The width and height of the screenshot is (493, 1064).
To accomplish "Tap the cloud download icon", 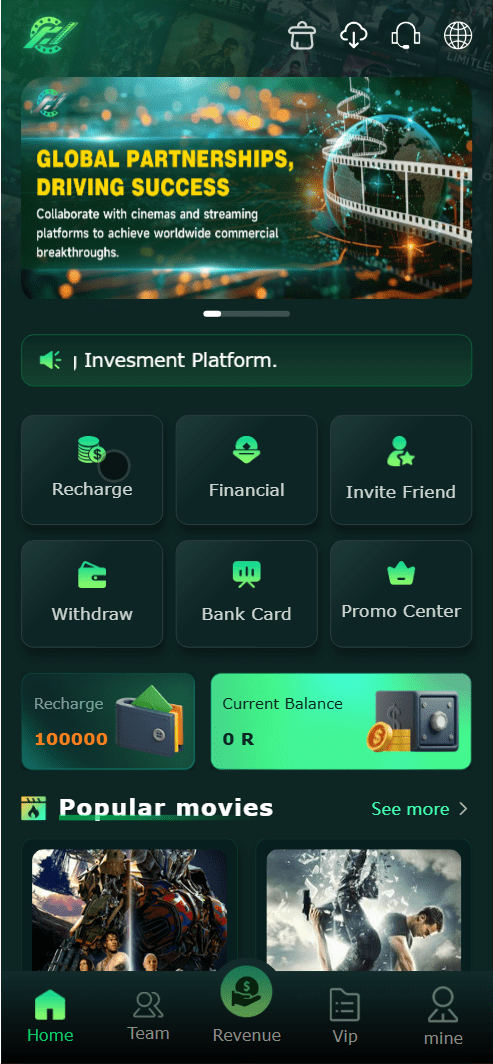I will (353, 35).
